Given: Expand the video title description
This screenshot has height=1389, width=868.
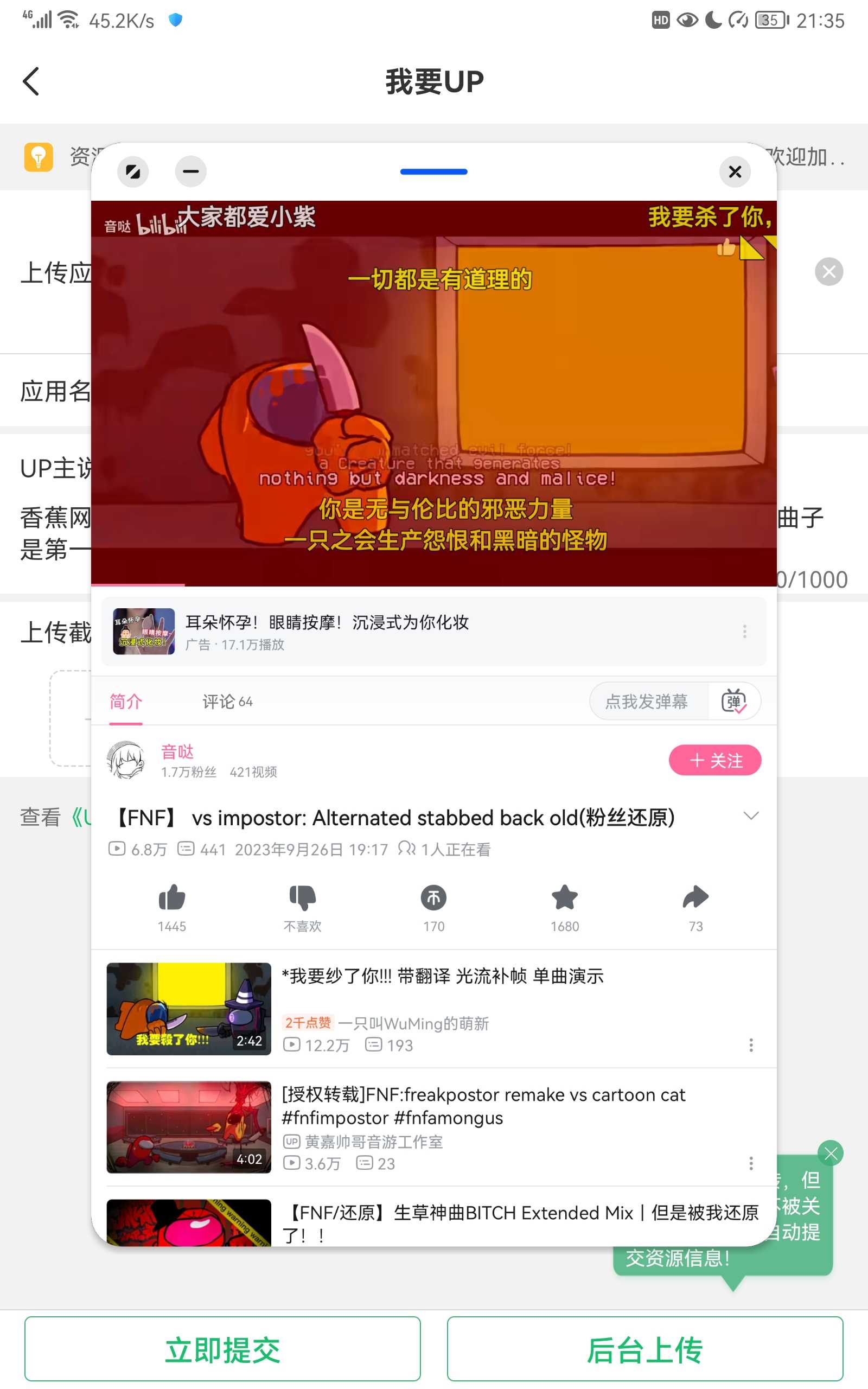Looking at the screenshot, I should tap(751, 815).
